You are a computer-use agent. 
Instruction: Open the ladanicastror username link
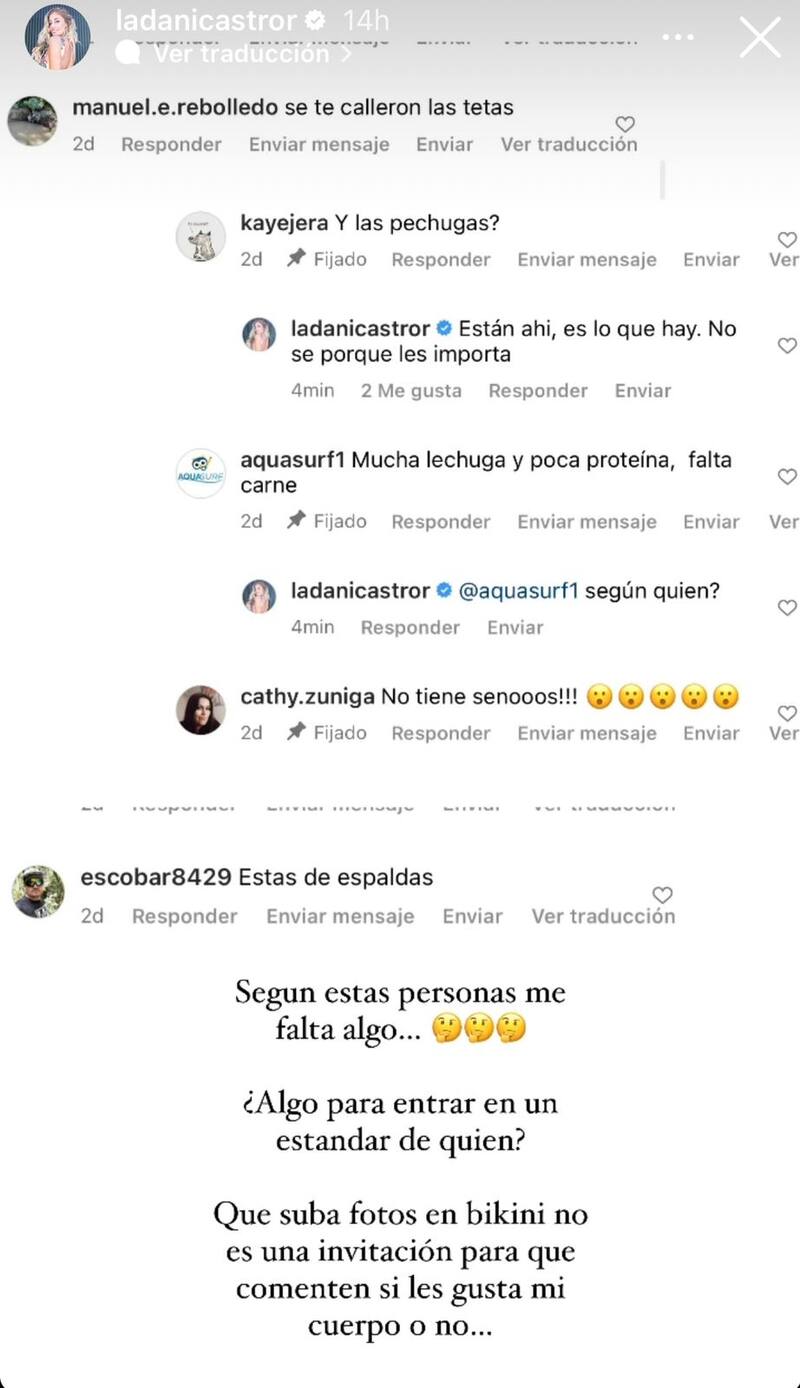[206, 20]
